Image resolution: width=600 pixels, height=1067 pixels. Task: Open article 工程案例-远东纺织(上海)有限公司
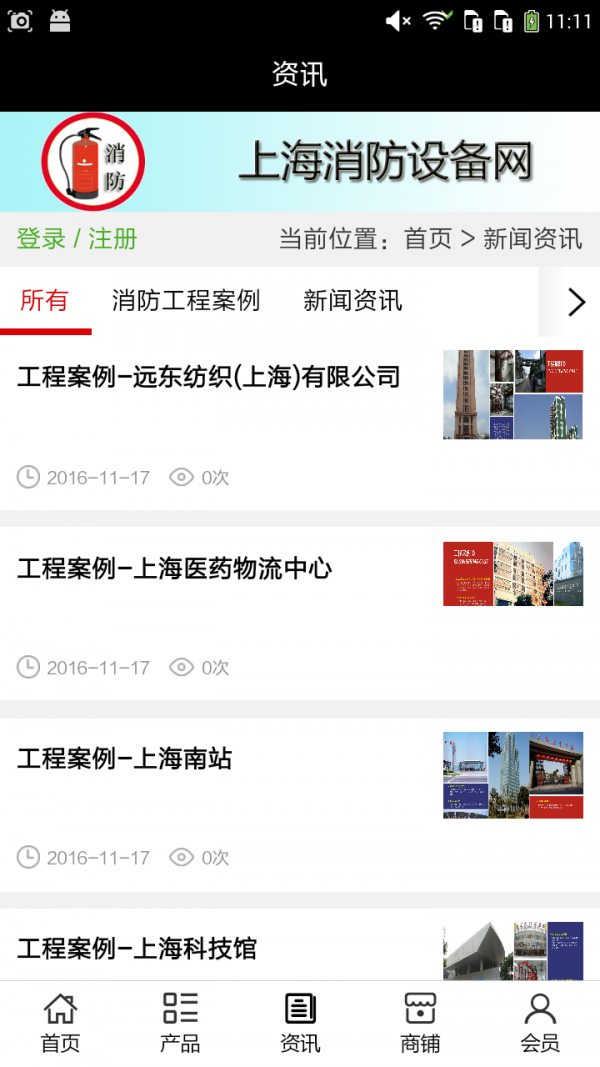tap(209, 377)
